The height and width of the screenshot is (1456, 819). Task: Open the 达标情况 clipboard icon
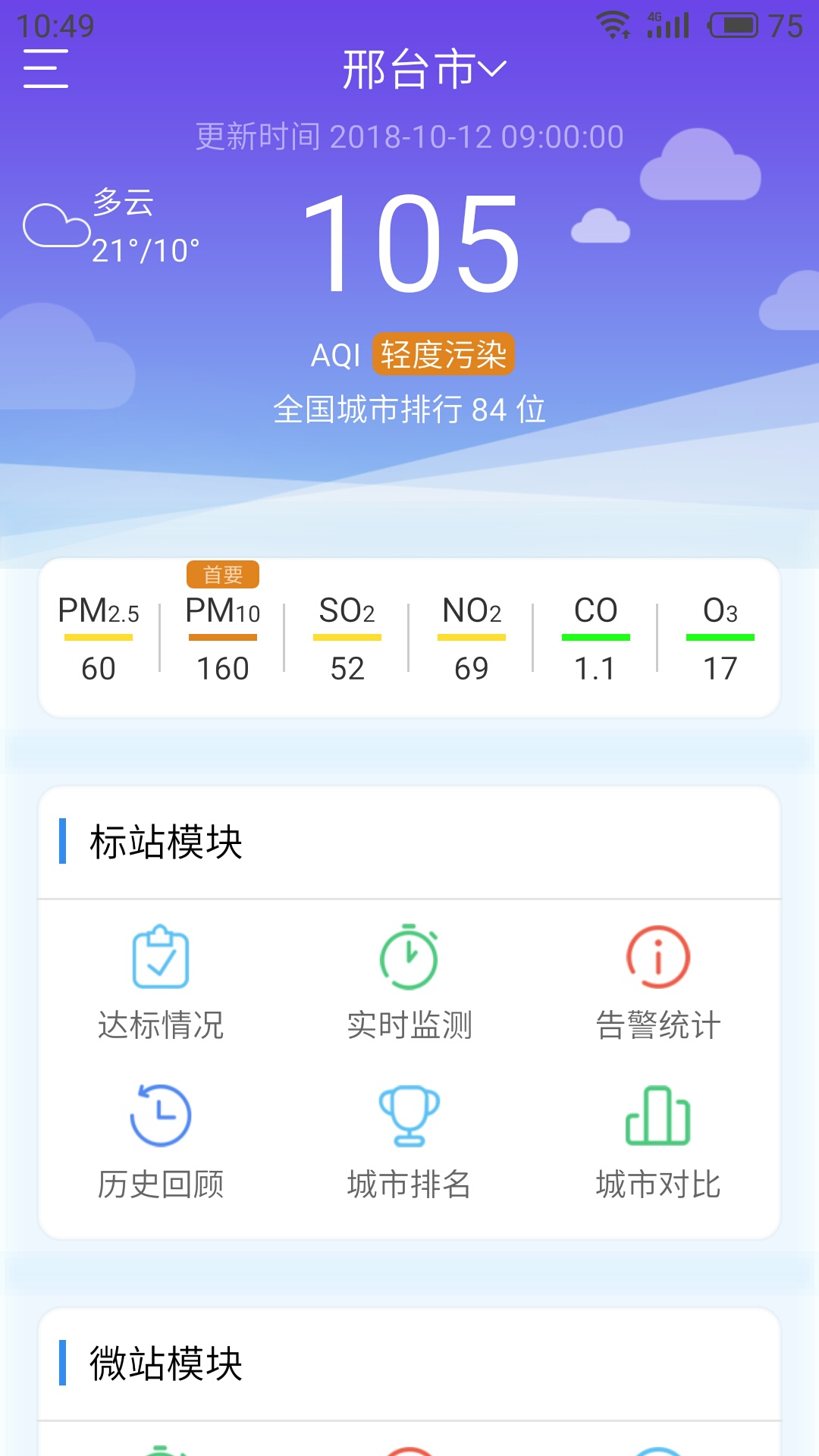pos(161,959)
